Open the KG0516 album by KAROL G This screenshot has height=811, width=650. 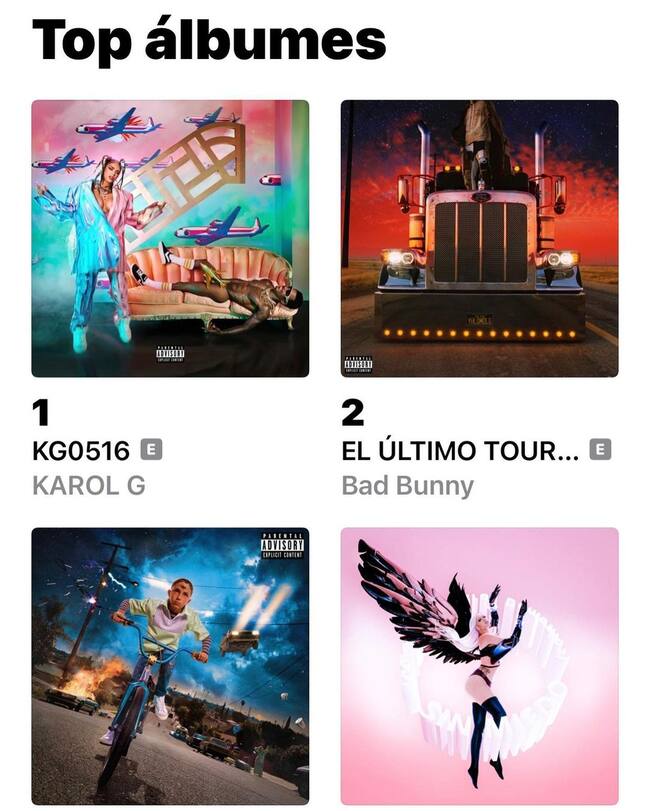point(170,238)
